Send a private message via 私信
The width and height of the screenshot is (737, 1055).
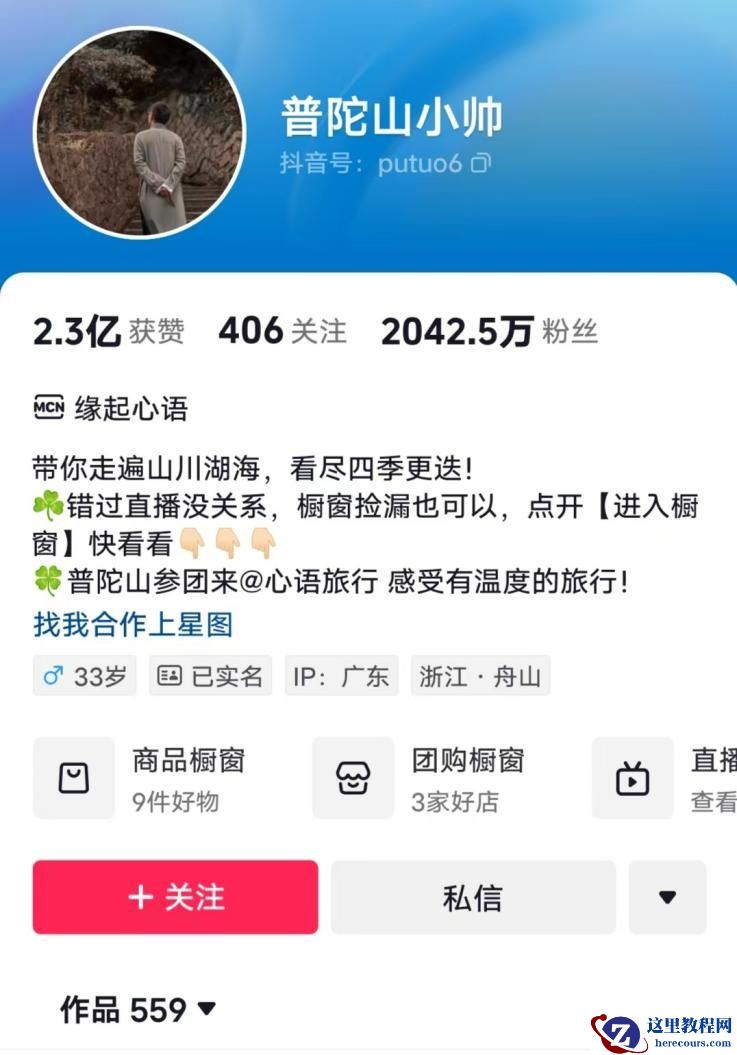point(473,897)
